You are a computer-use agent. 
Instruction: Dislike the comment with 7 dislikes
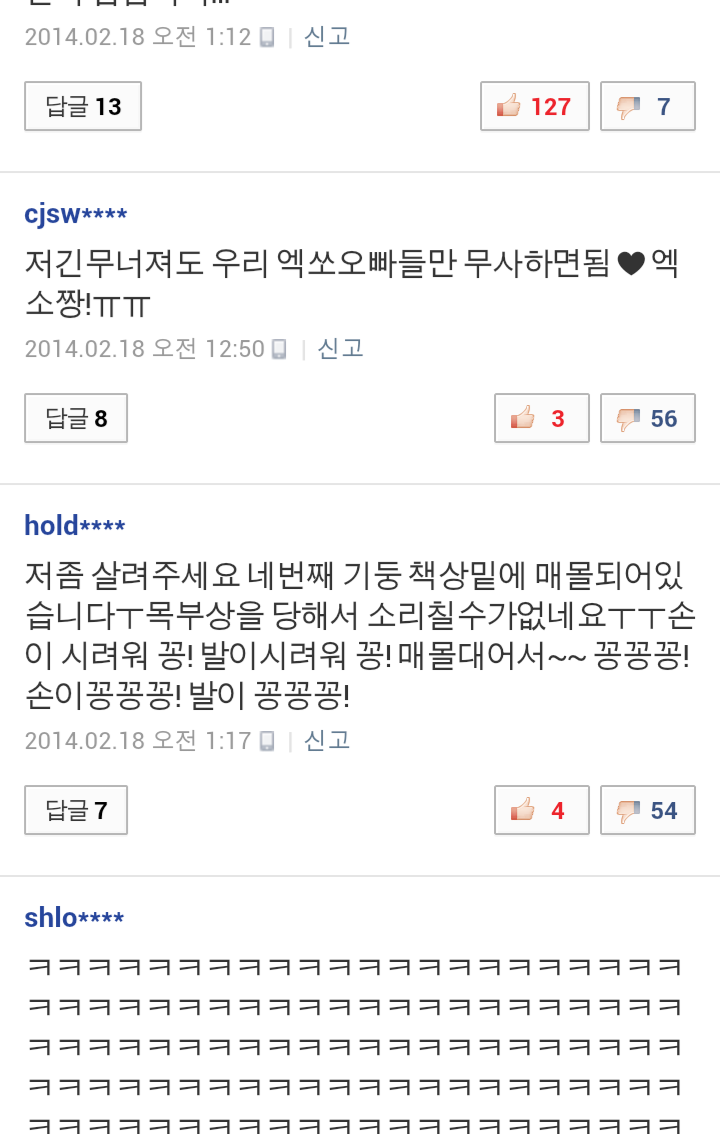pos(647,106)
